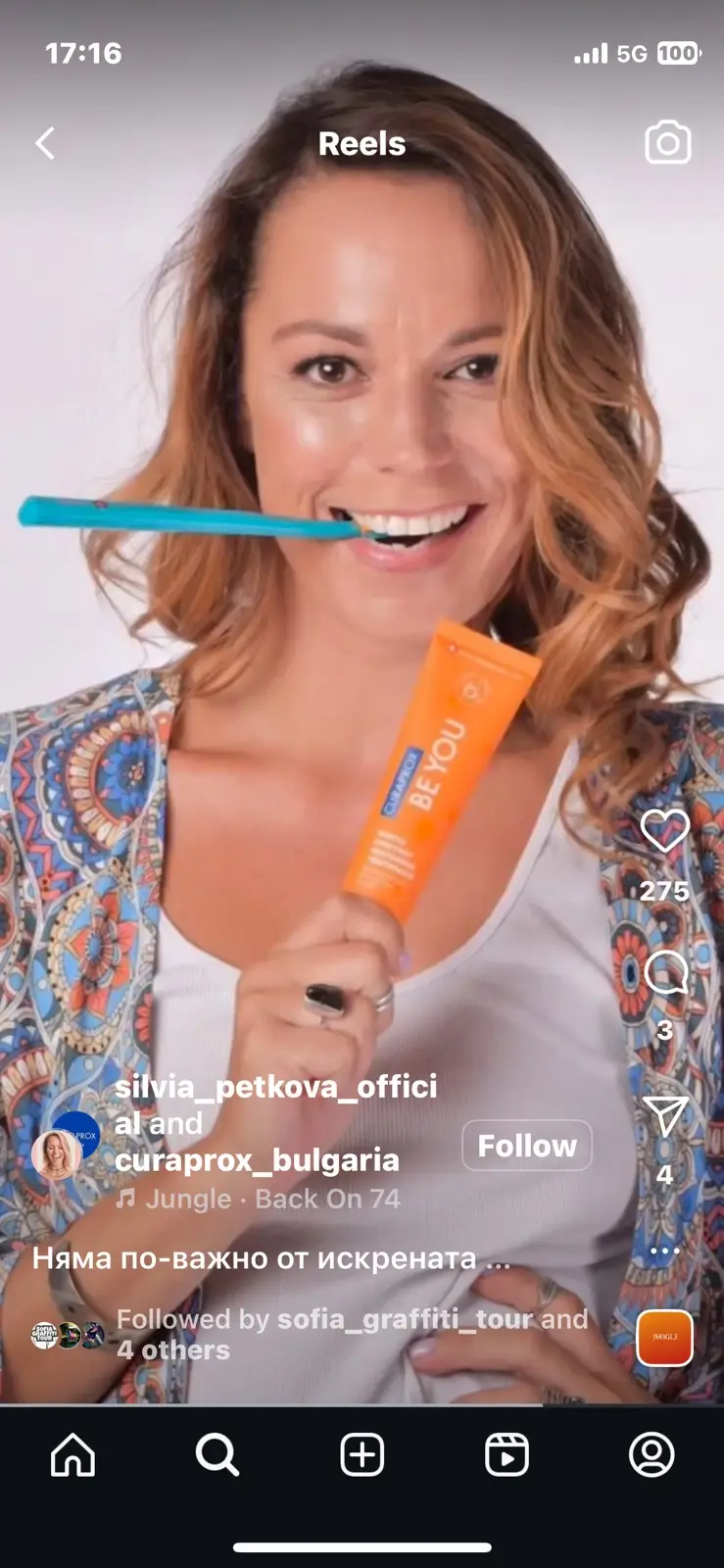Like this reel with the heart icon
The width and height of the screenshot is (724, 1568).
(665, 832)
